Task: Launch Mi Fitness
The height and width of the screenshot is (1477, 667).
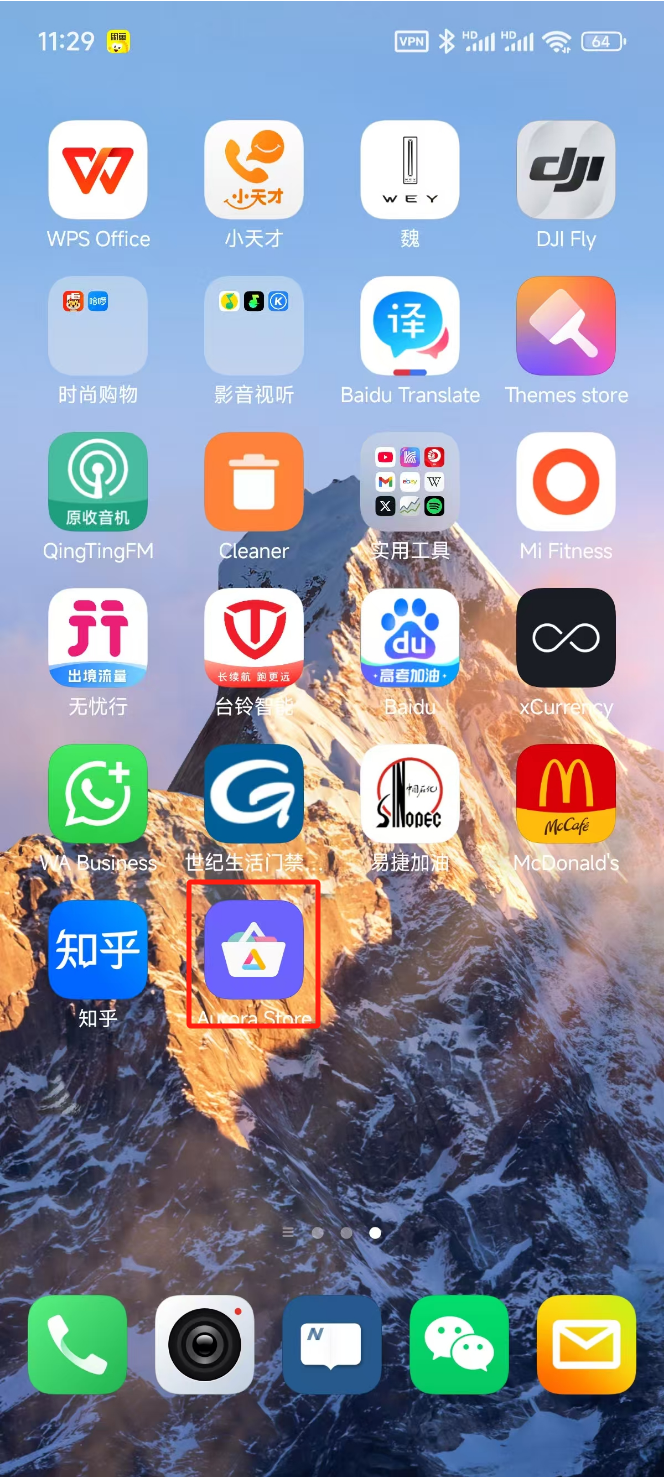Action: coord(566,482)
